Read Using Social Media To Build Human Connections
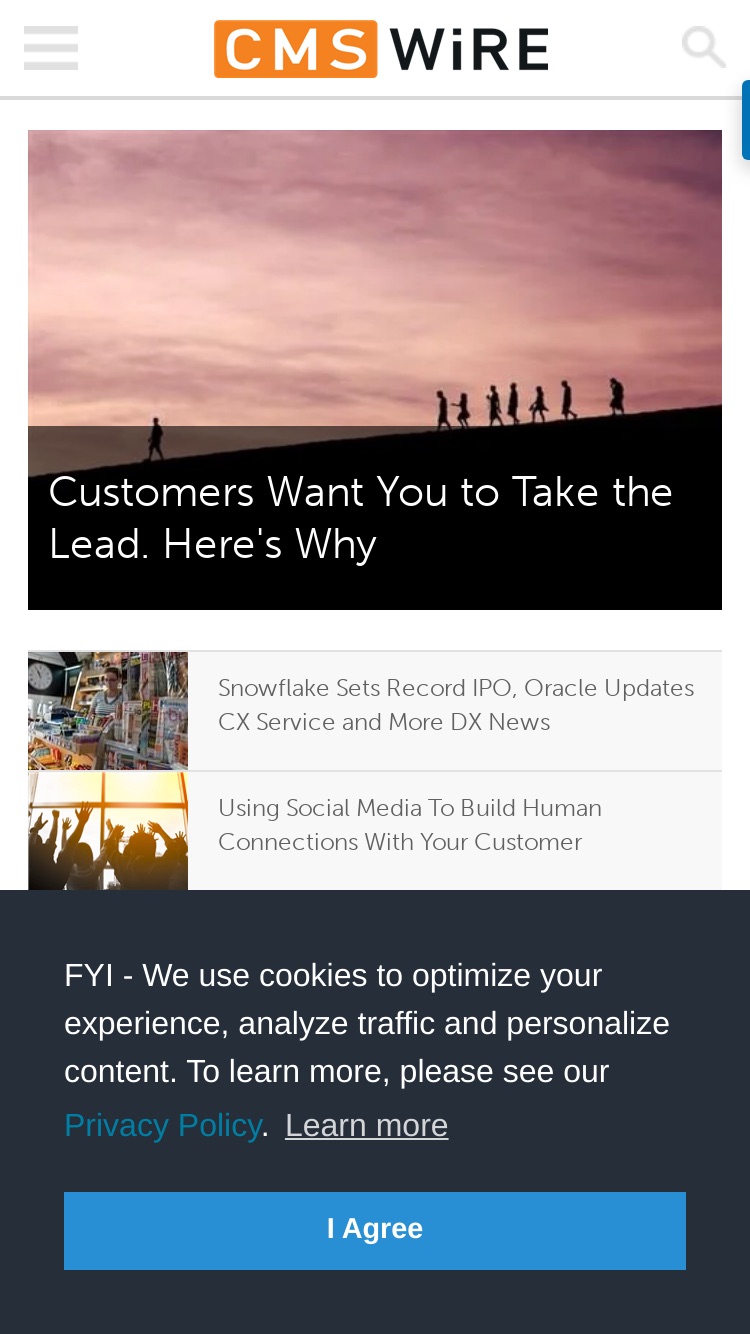 coord(410,825)
